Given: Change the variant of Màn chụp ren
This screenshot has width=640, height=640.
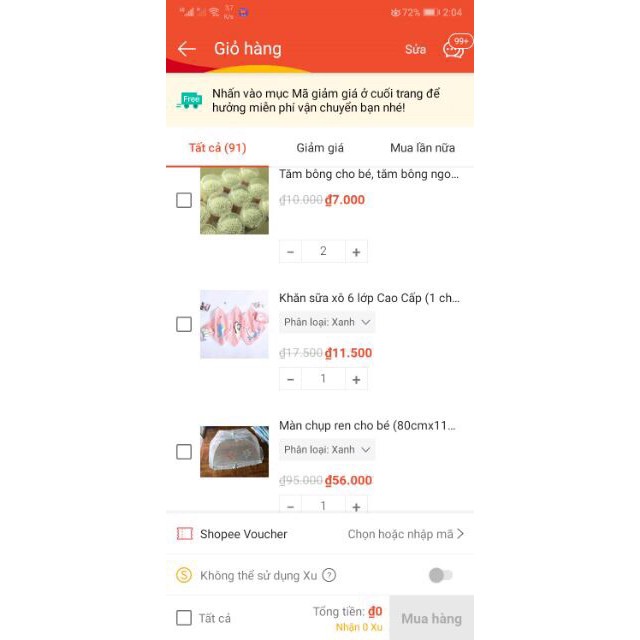Looking at the screenshot, I should (x=327, y=450).
